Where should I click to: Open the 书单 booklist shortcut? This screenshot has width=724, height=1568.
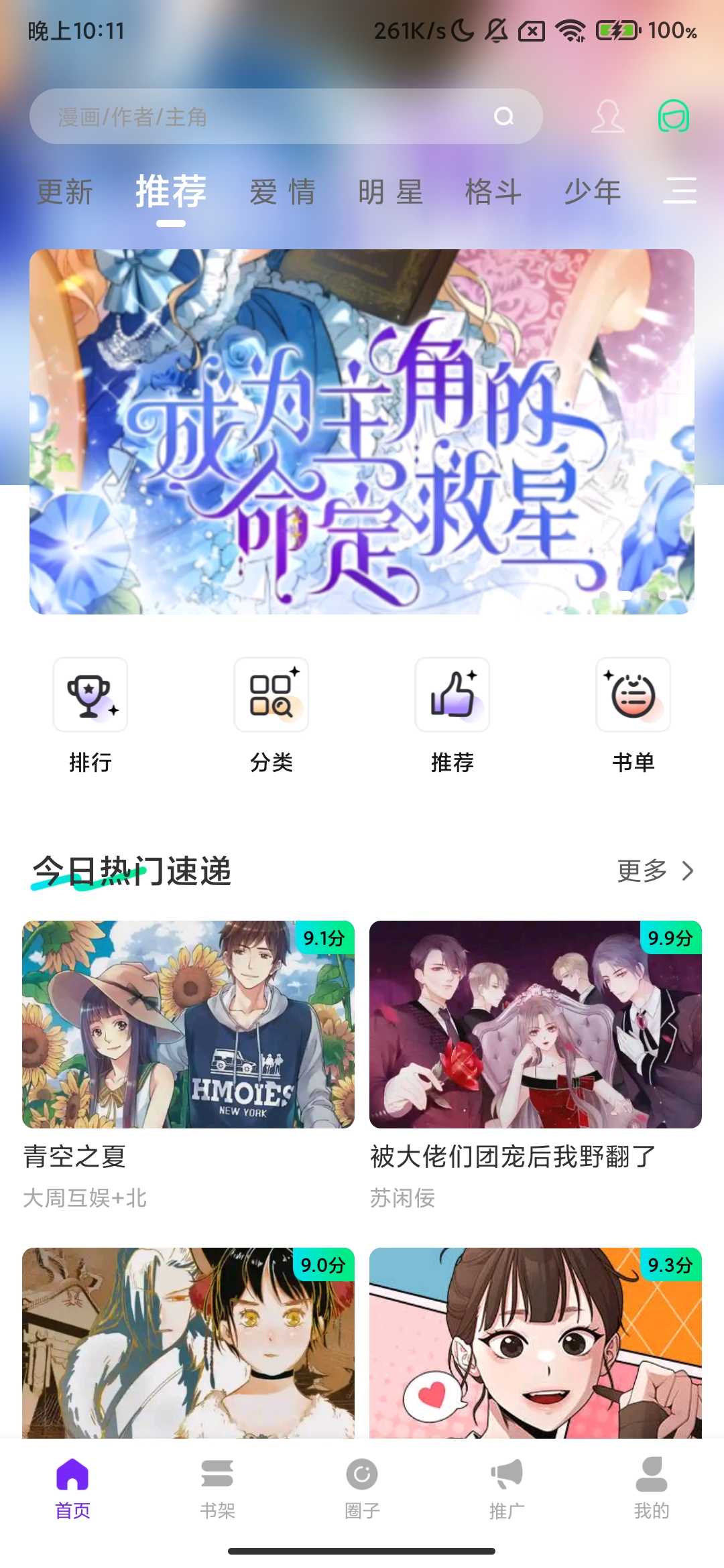coord(633,714)
